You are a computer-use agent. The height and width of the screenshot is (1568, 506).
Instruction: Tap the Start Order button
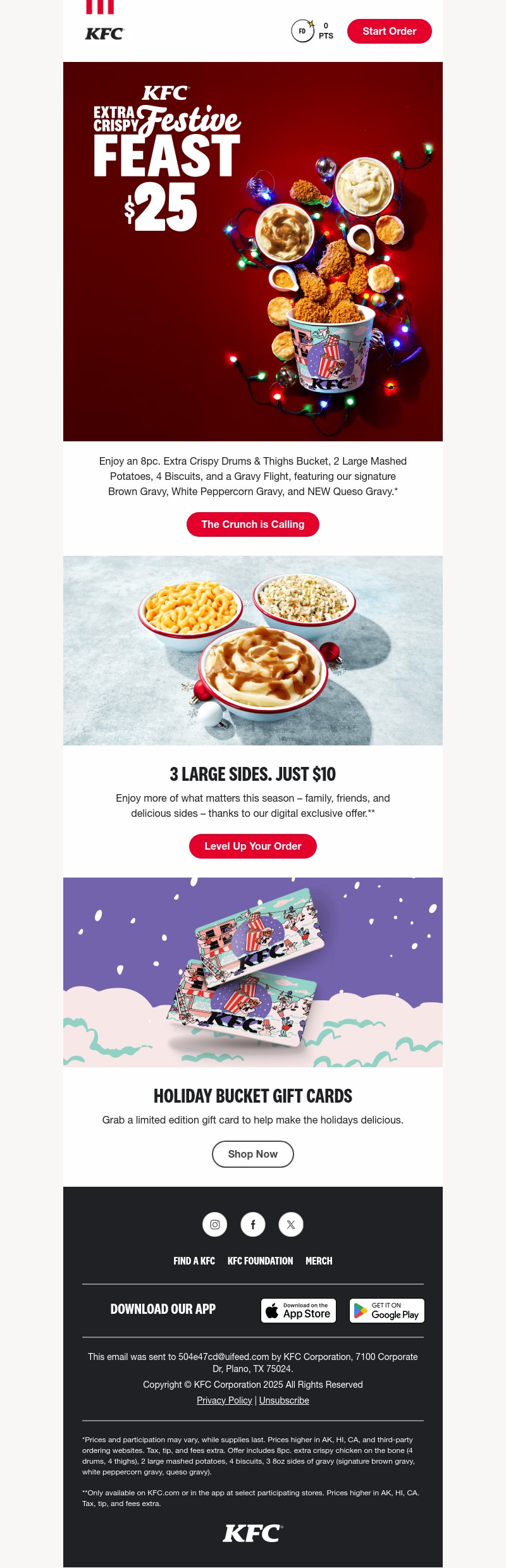coord(389,31)
